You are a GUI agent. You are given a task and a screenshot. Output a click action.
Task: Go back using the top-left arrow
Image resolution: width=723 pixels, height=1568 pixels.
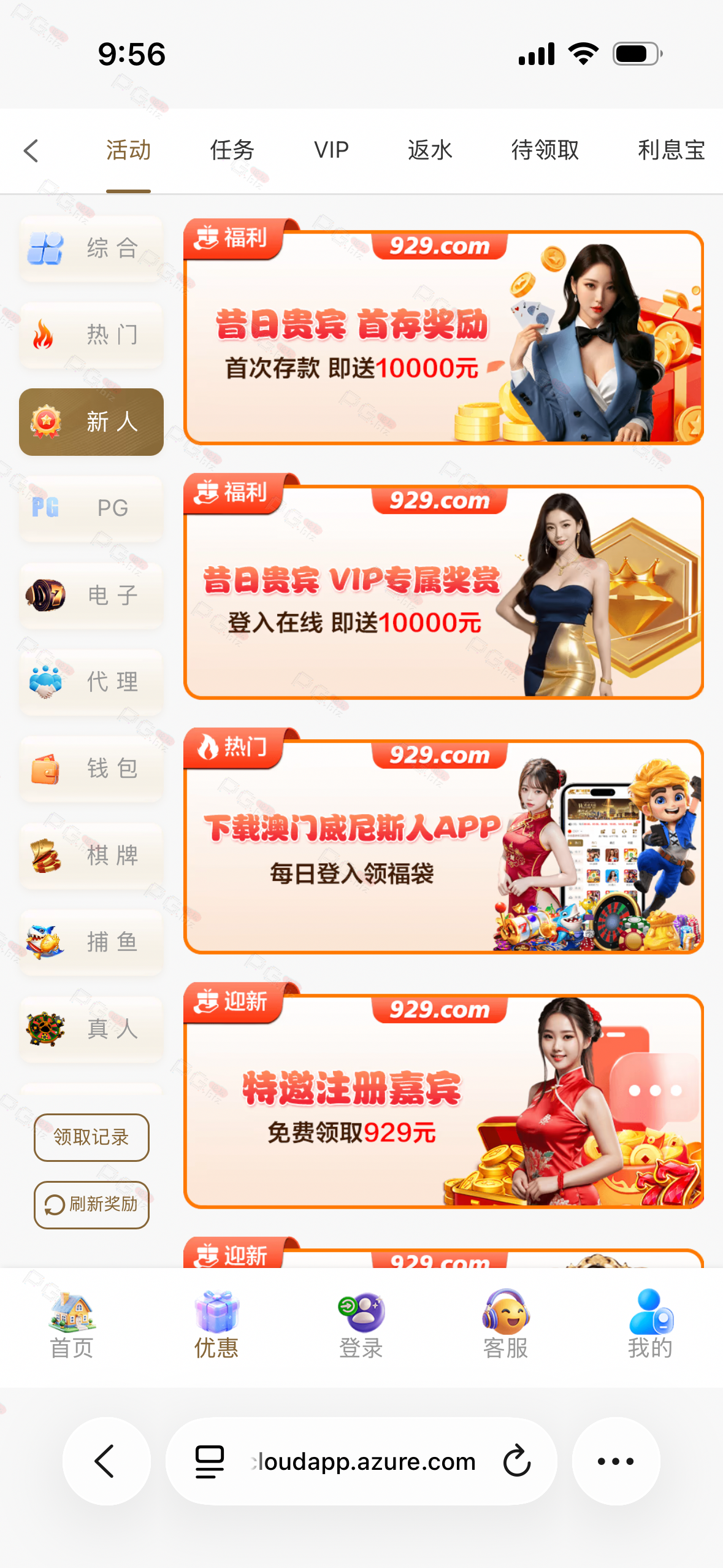(31, 151)
